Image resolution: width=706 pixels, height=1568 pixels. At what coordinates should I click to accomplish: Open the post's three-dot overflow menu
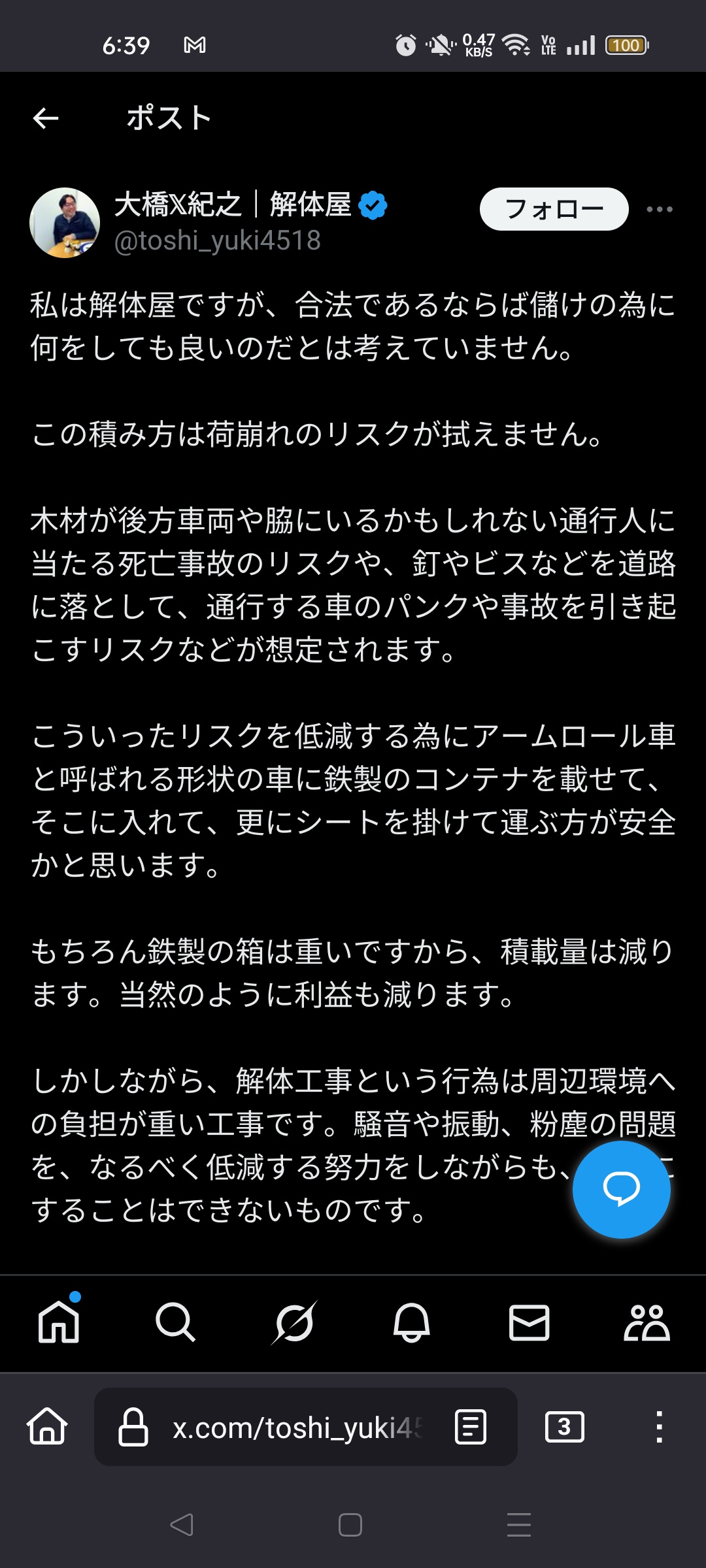coord(659,209)
